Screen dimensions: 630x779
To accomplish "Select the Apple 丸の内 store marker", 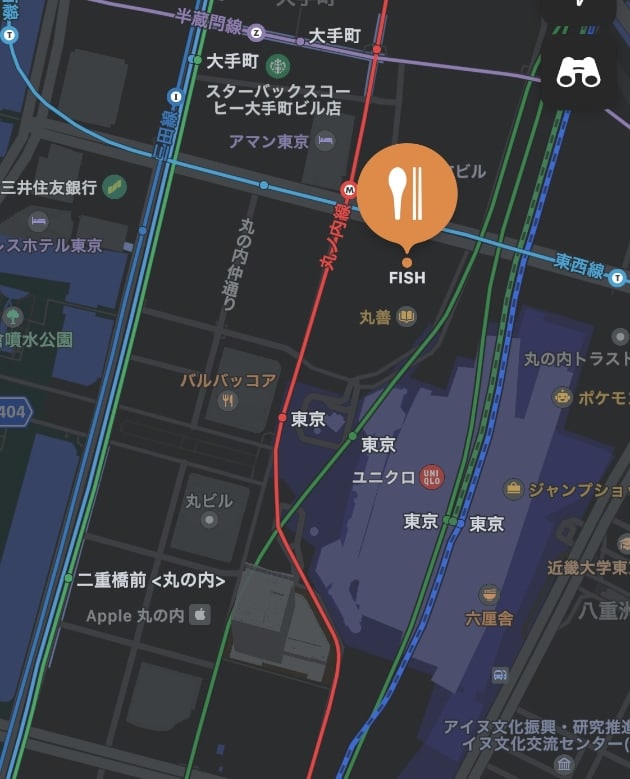I will (x=200, y=615).
